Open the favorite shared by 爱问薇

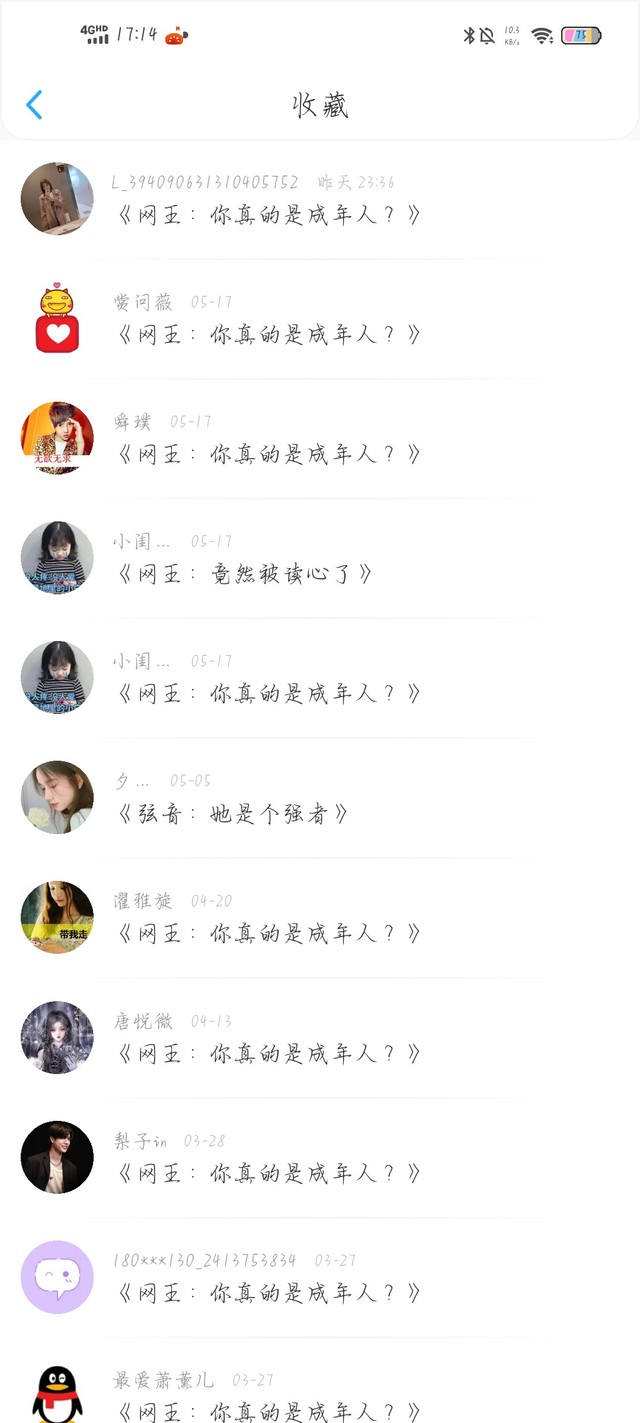(x=320, y=319)
